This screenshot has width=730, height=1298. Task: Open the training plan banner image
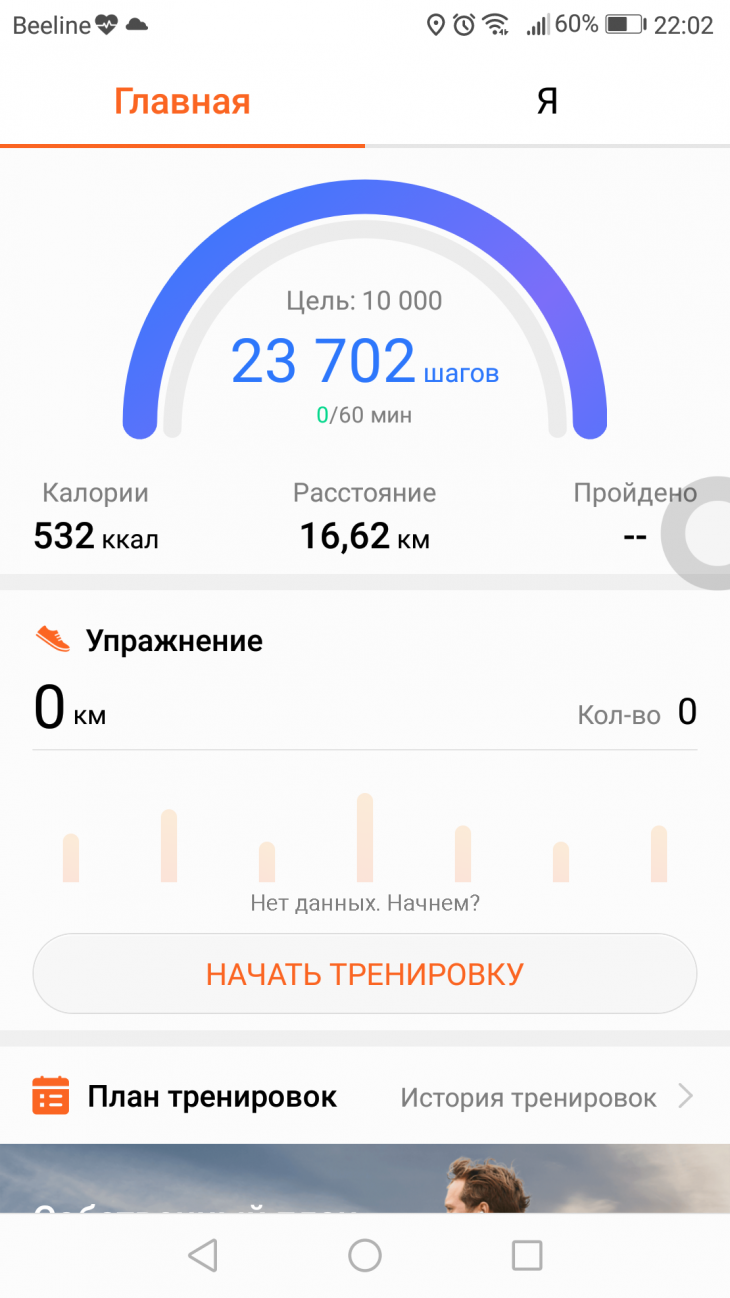pos(364,1178)
